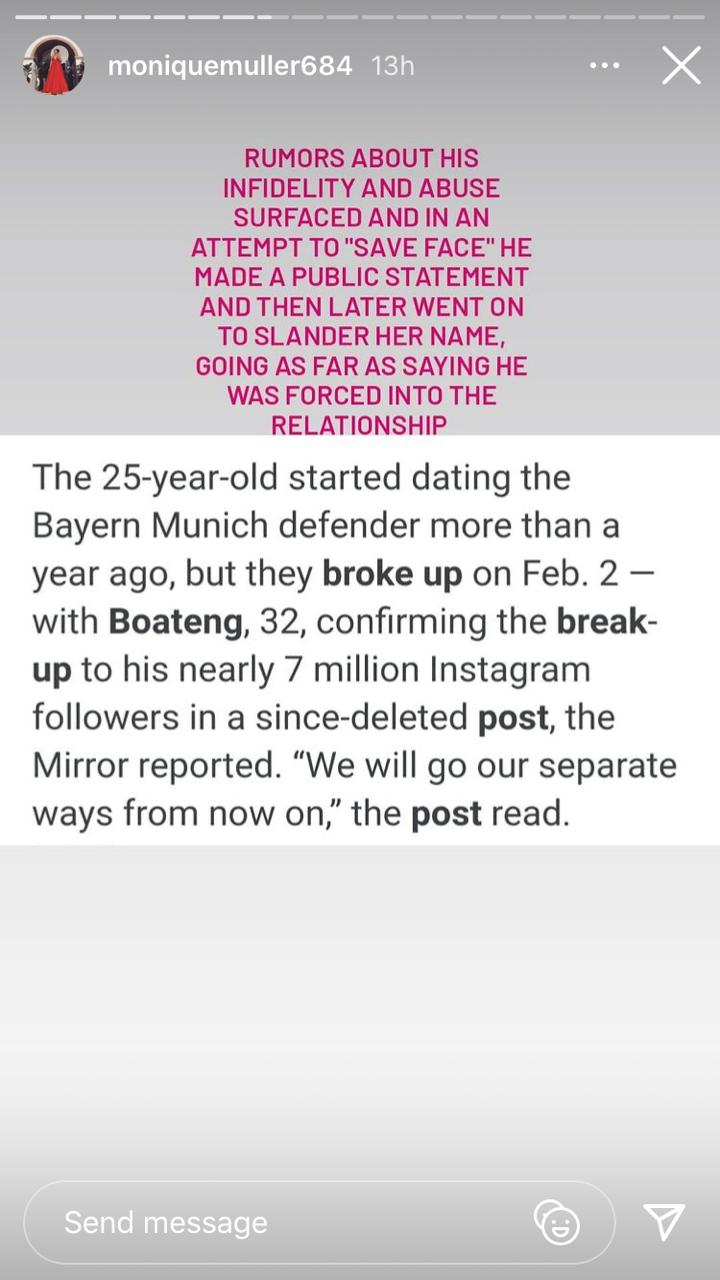Open the quick reactions emoji button

[557, 1222]
